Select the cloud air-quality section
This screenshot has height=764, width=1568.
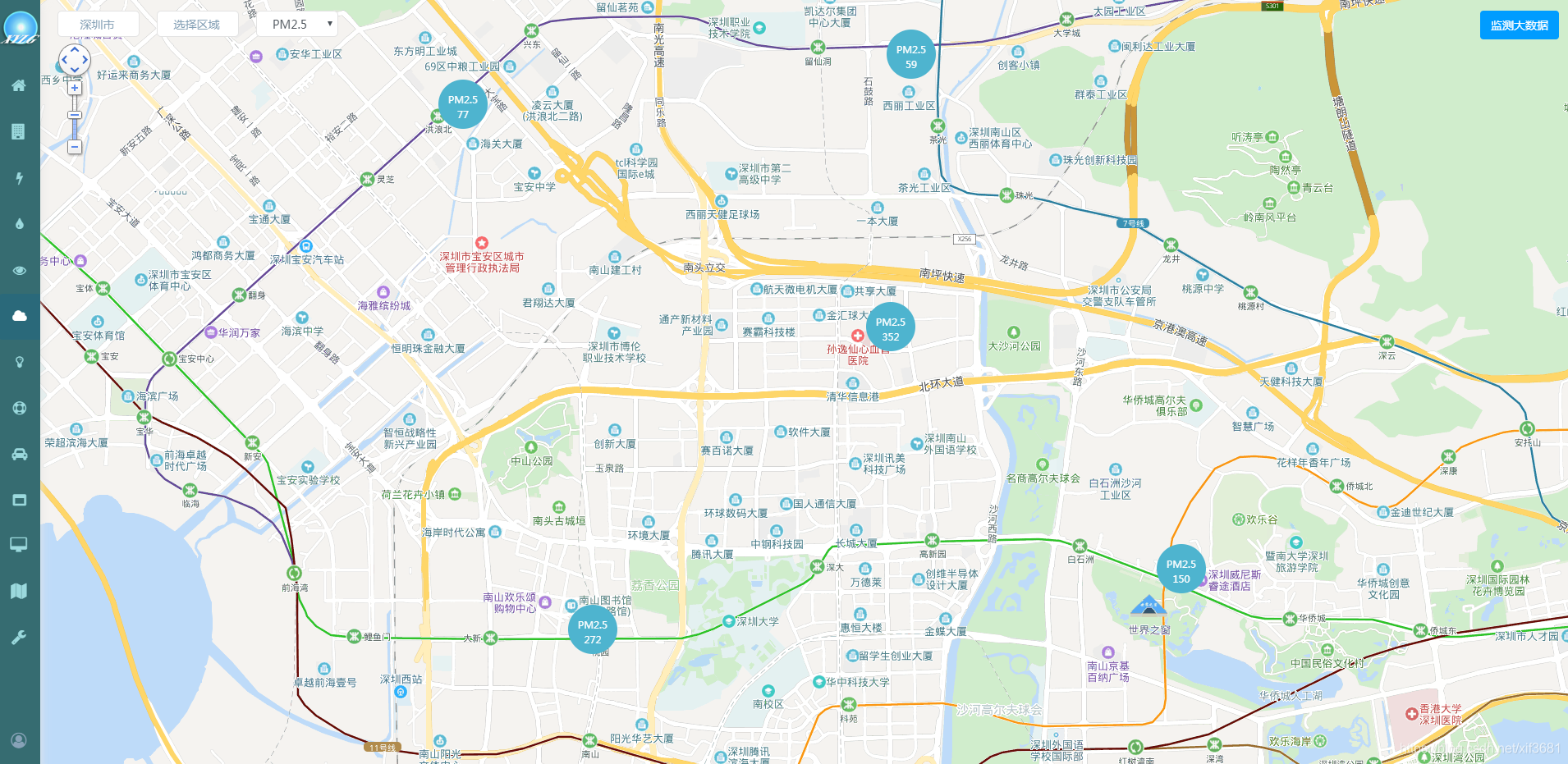point(19,316)
